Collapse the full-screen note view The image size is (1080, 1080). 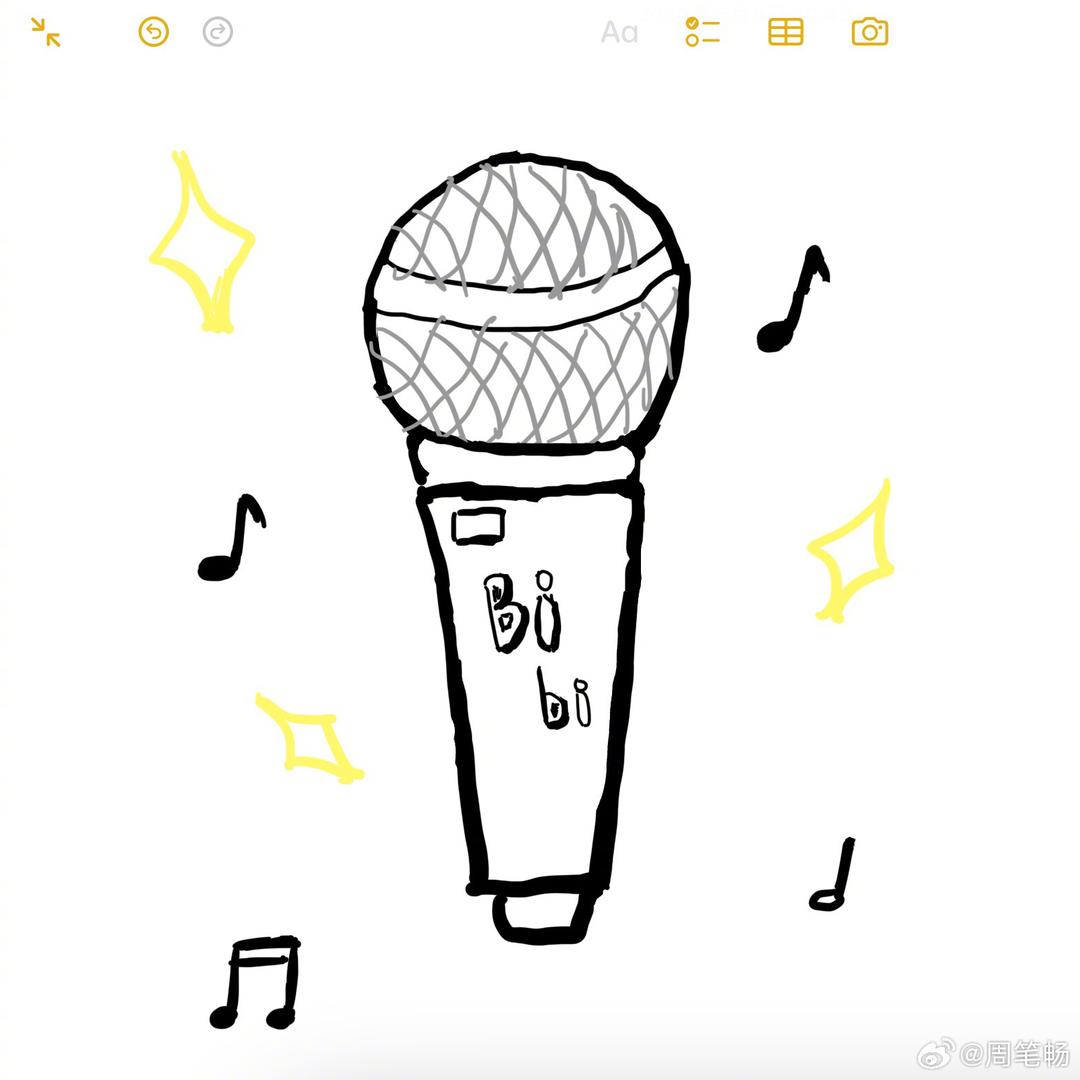click(45, 33)
